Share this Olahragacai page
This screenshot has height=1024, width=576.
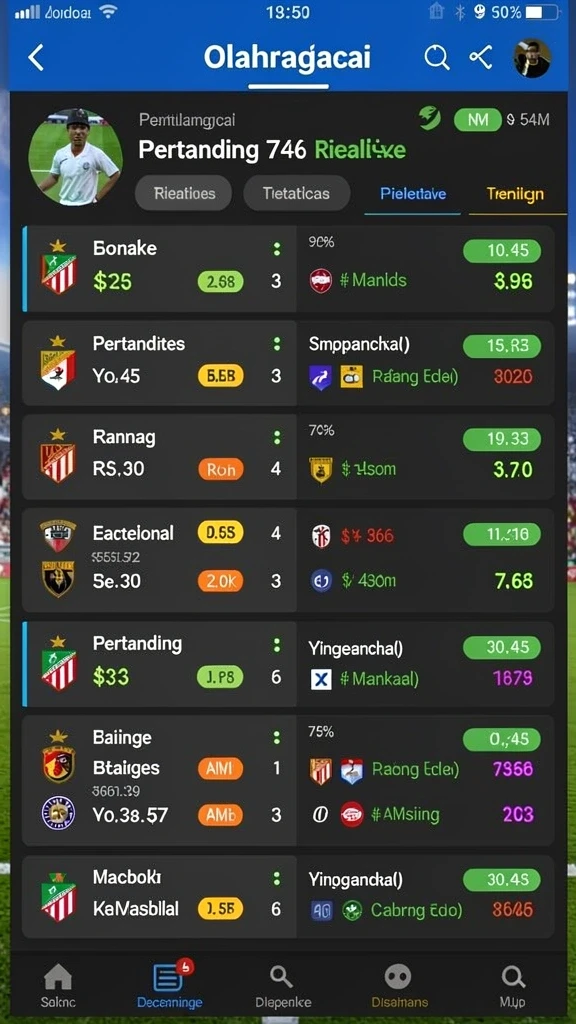click(x=481, y=57)
